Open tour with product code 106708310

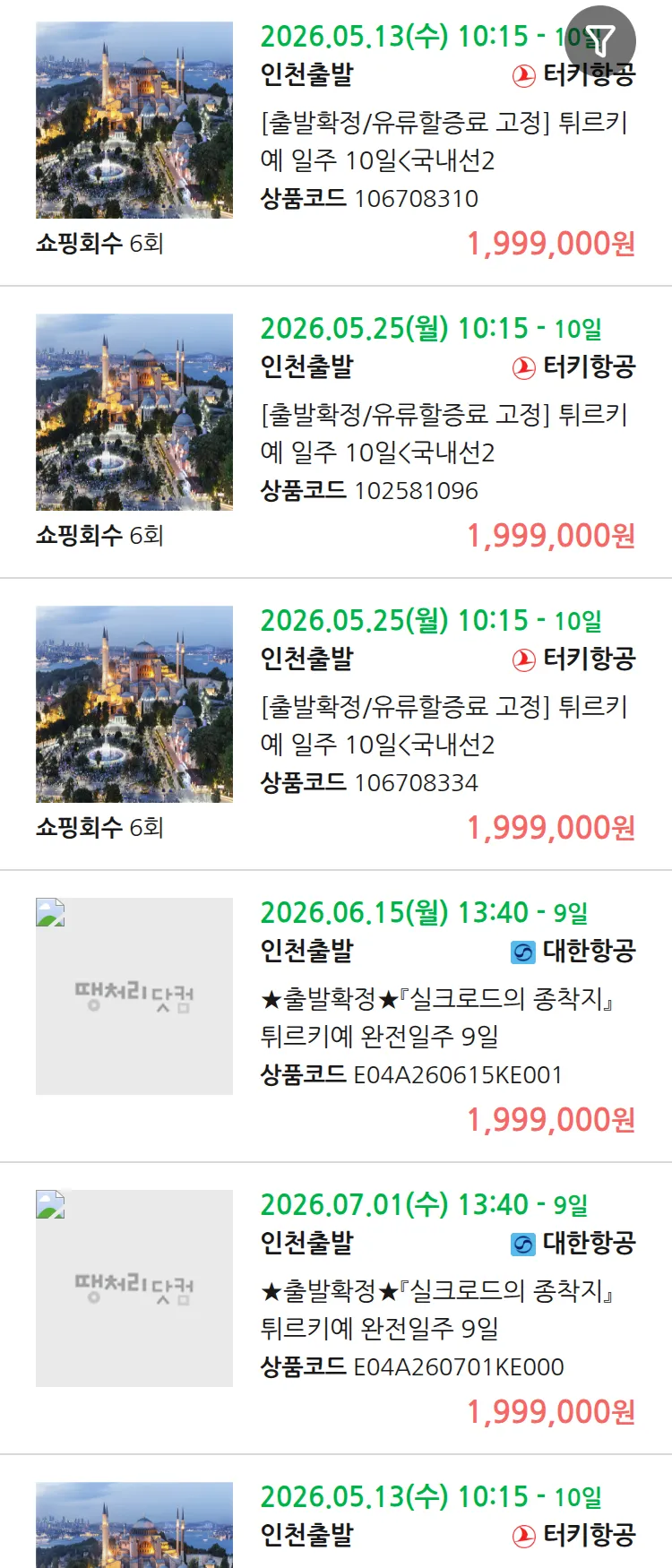click(444, 142)
